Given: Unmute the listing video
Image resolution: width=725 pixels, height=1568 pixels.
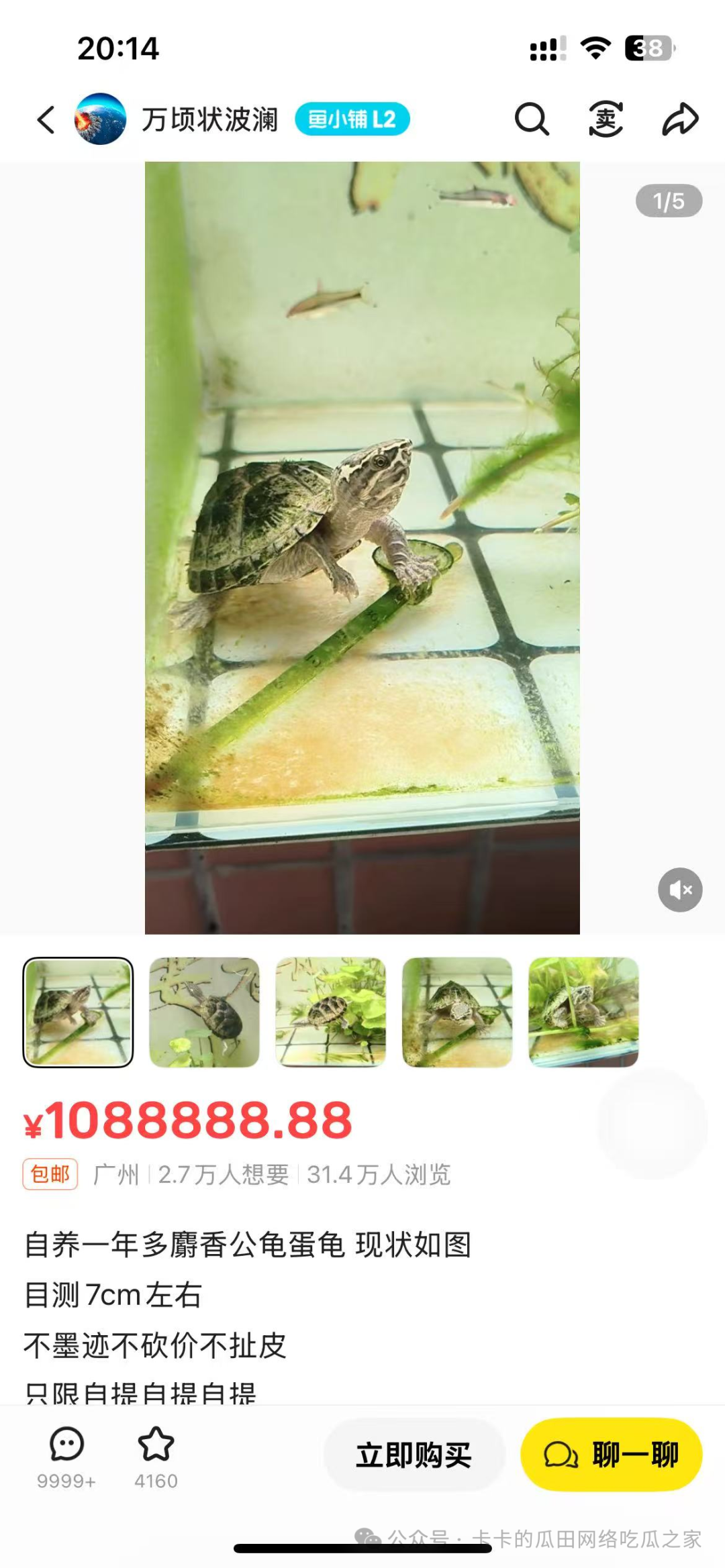Looking at the screenshot, I should (680, 890).
